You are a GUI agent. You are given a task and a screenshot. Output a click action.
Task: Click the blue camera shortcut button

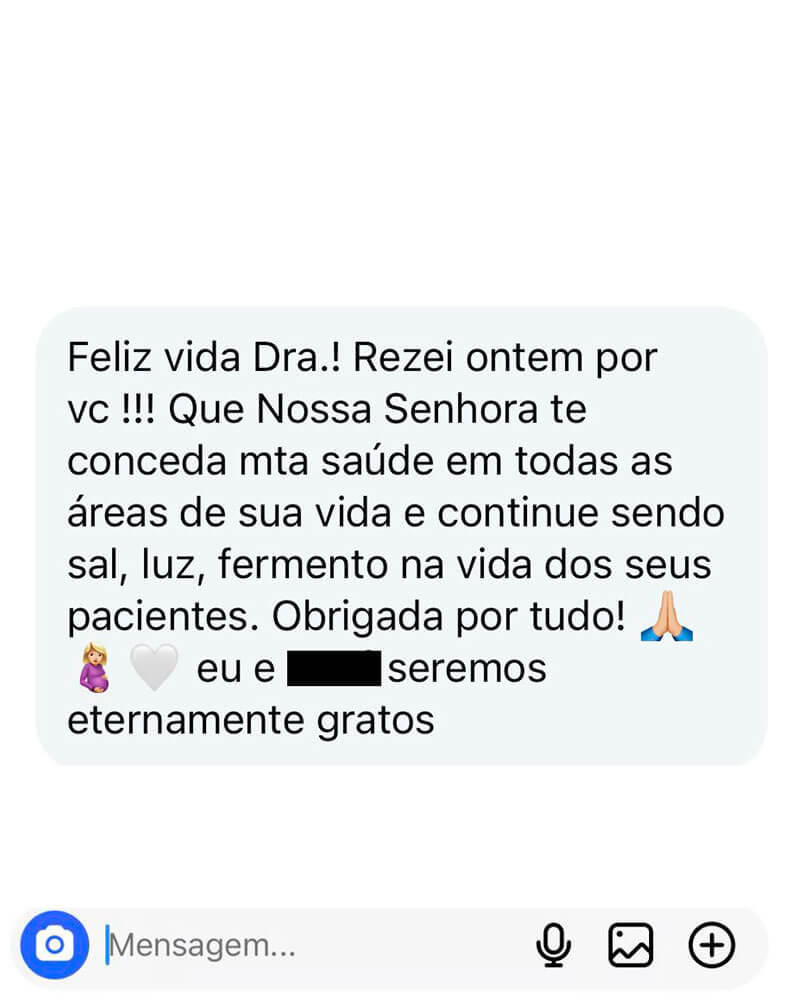(x=55, y=944)
